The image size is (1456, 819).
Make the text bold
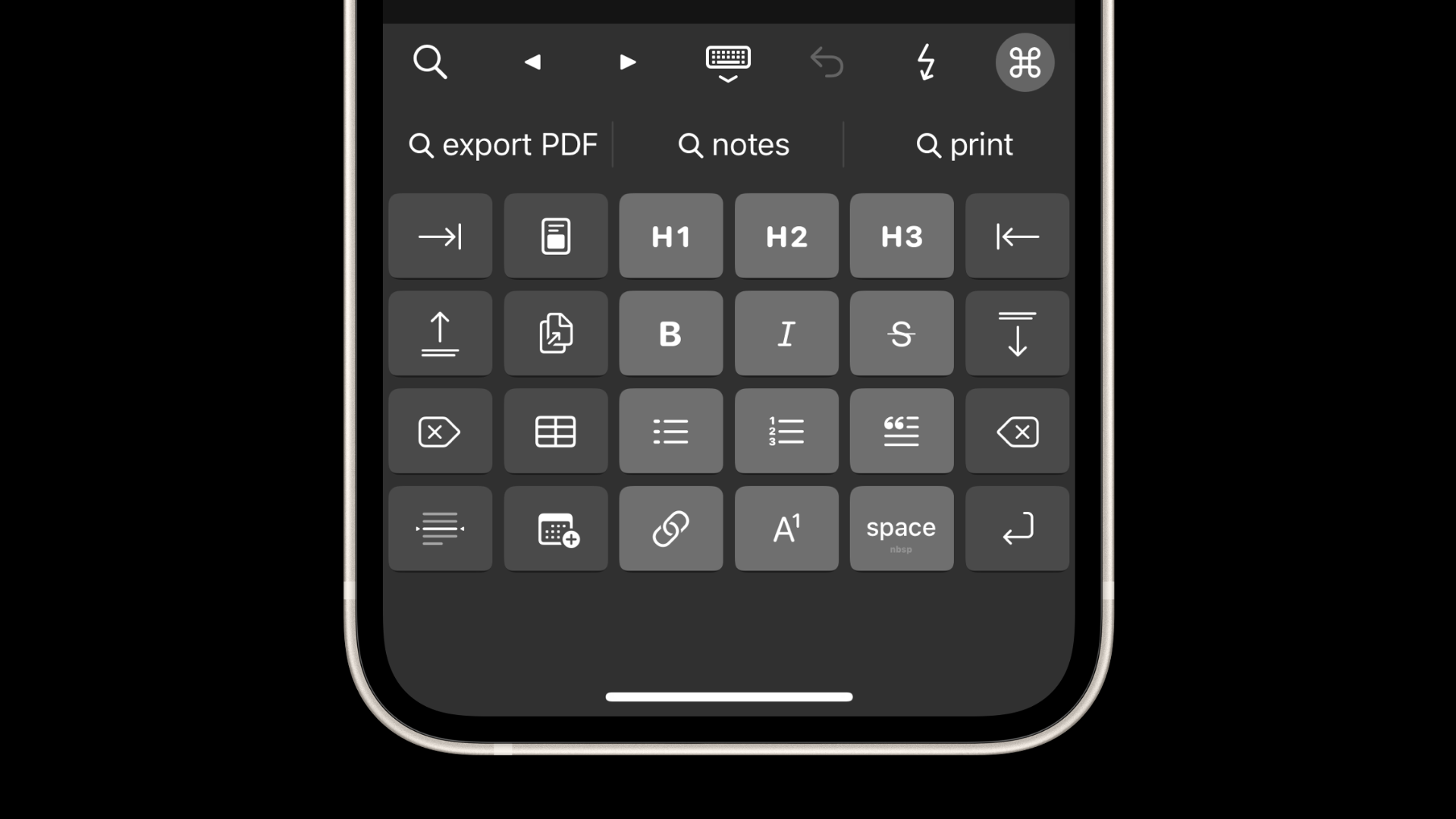670,334
